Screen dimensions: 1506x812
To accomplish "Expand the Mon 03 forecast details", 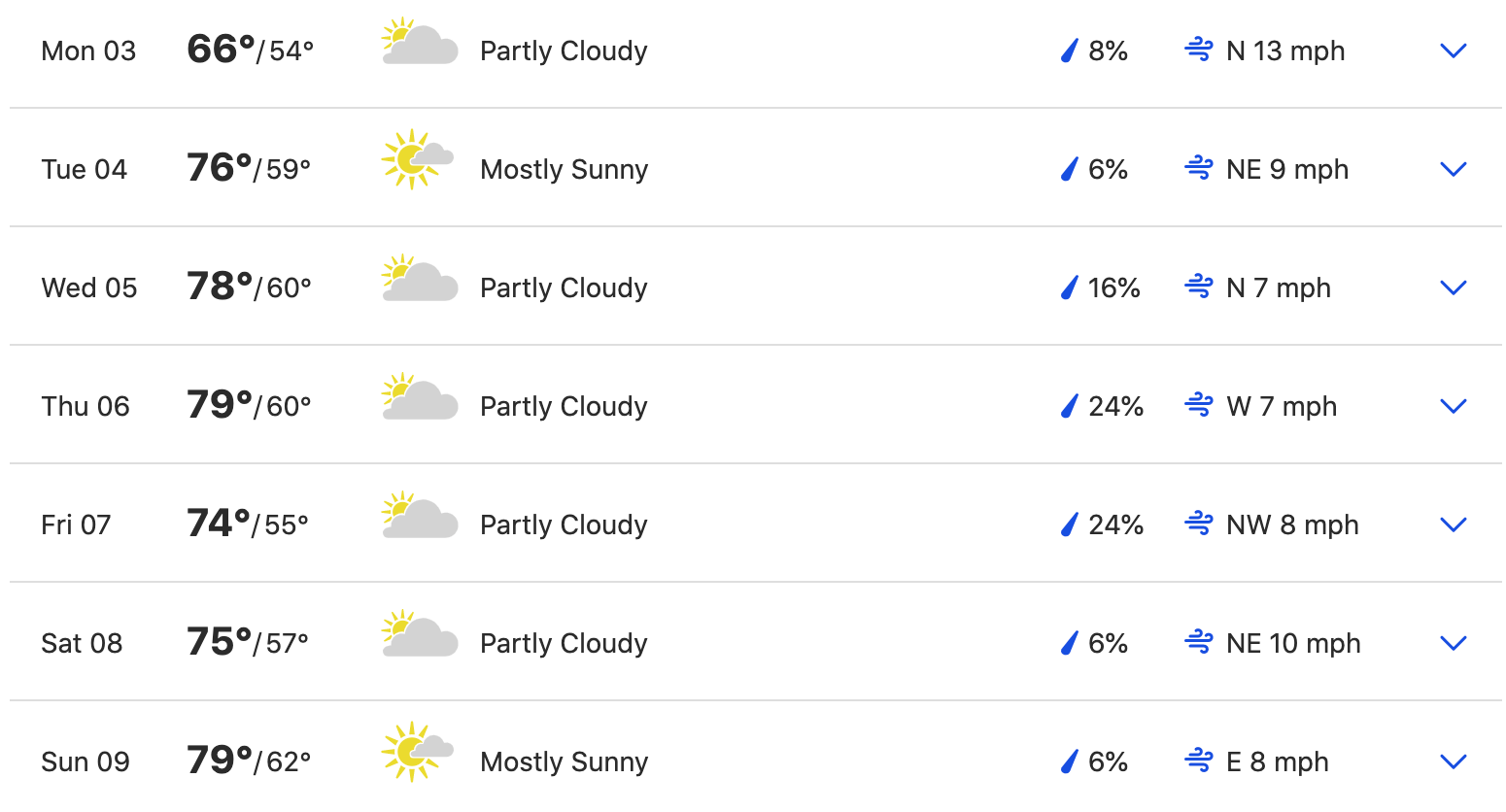I will tap(1453, 51).
